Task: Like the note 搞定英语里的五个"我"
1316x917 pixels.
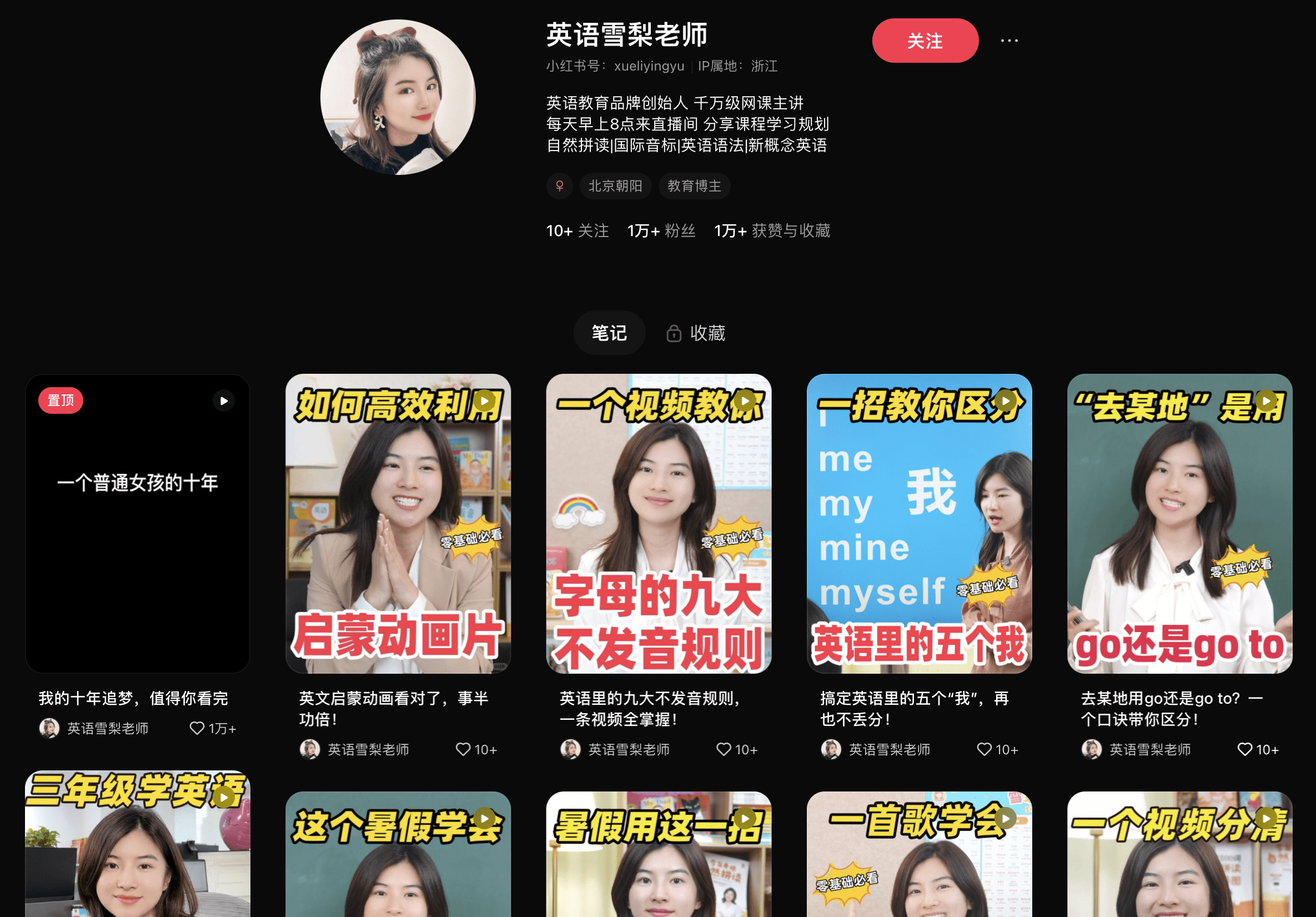Action: 984,750
